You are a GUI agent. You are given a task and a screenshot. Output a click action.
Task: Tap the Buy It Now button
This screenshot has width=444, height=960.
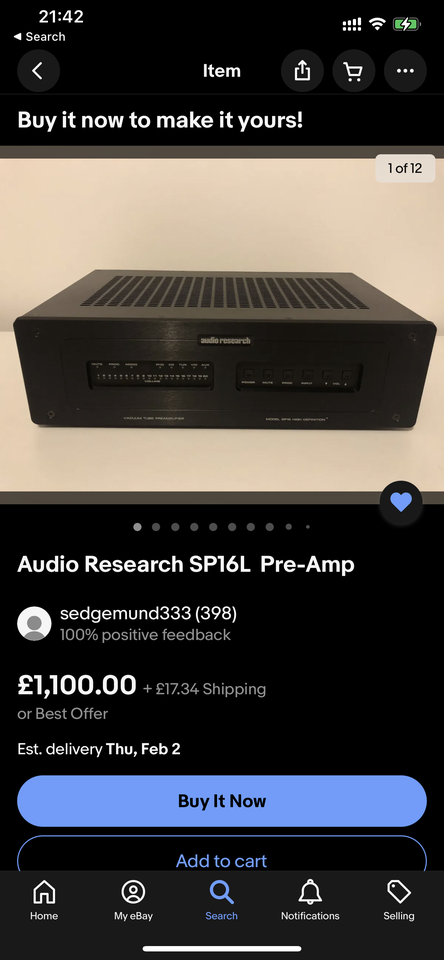coord(222,801)
